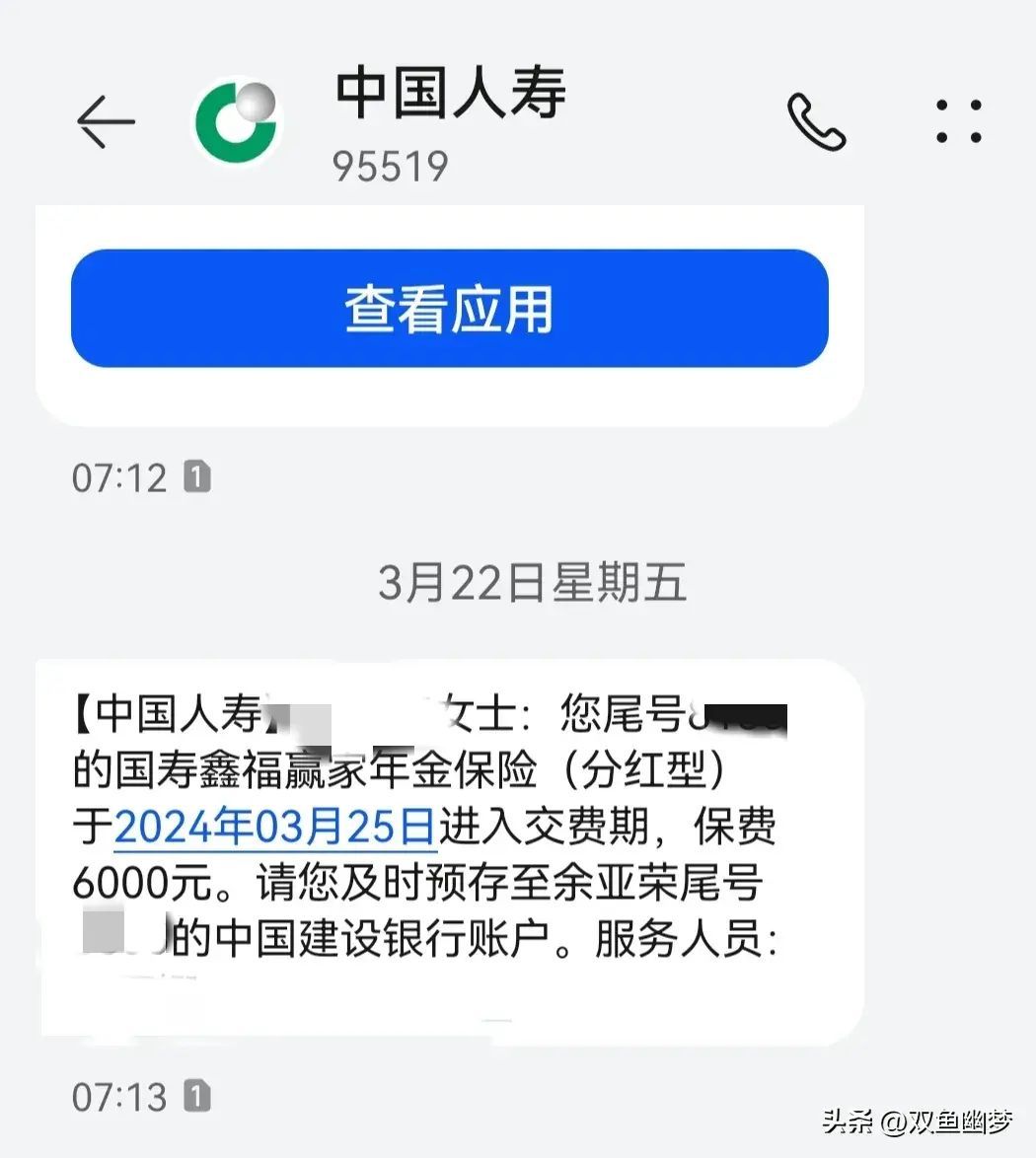Tap the contact name 中国人寿

pos(449,94)
